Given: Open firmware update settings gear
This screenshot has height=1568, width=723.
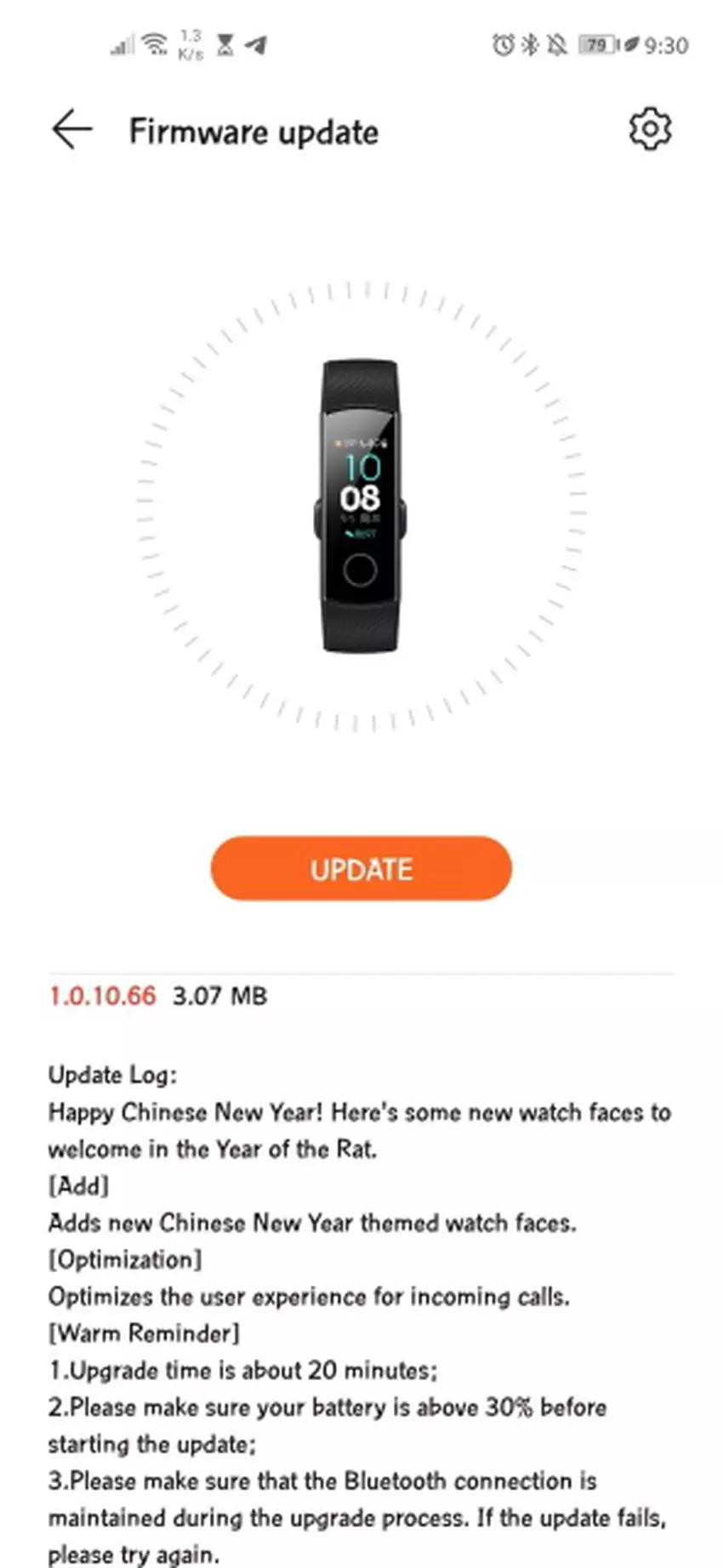Looking at the screenshot, I should coord(650,129).
